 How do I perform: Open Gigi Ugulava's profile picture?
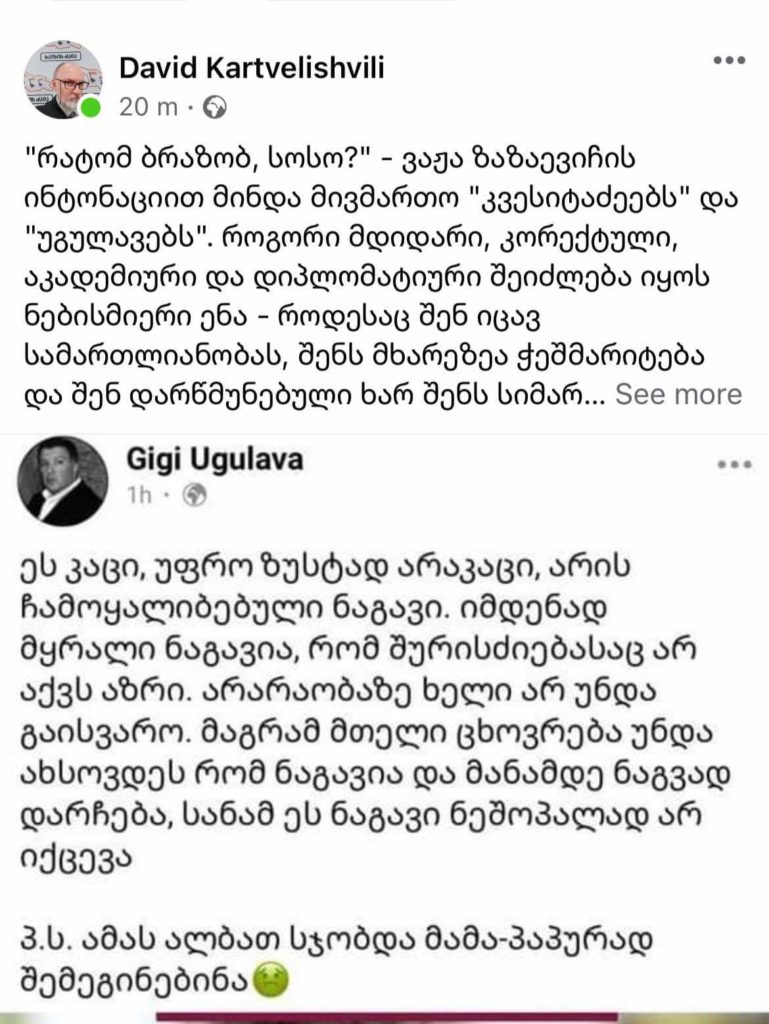tap(62, 481)
